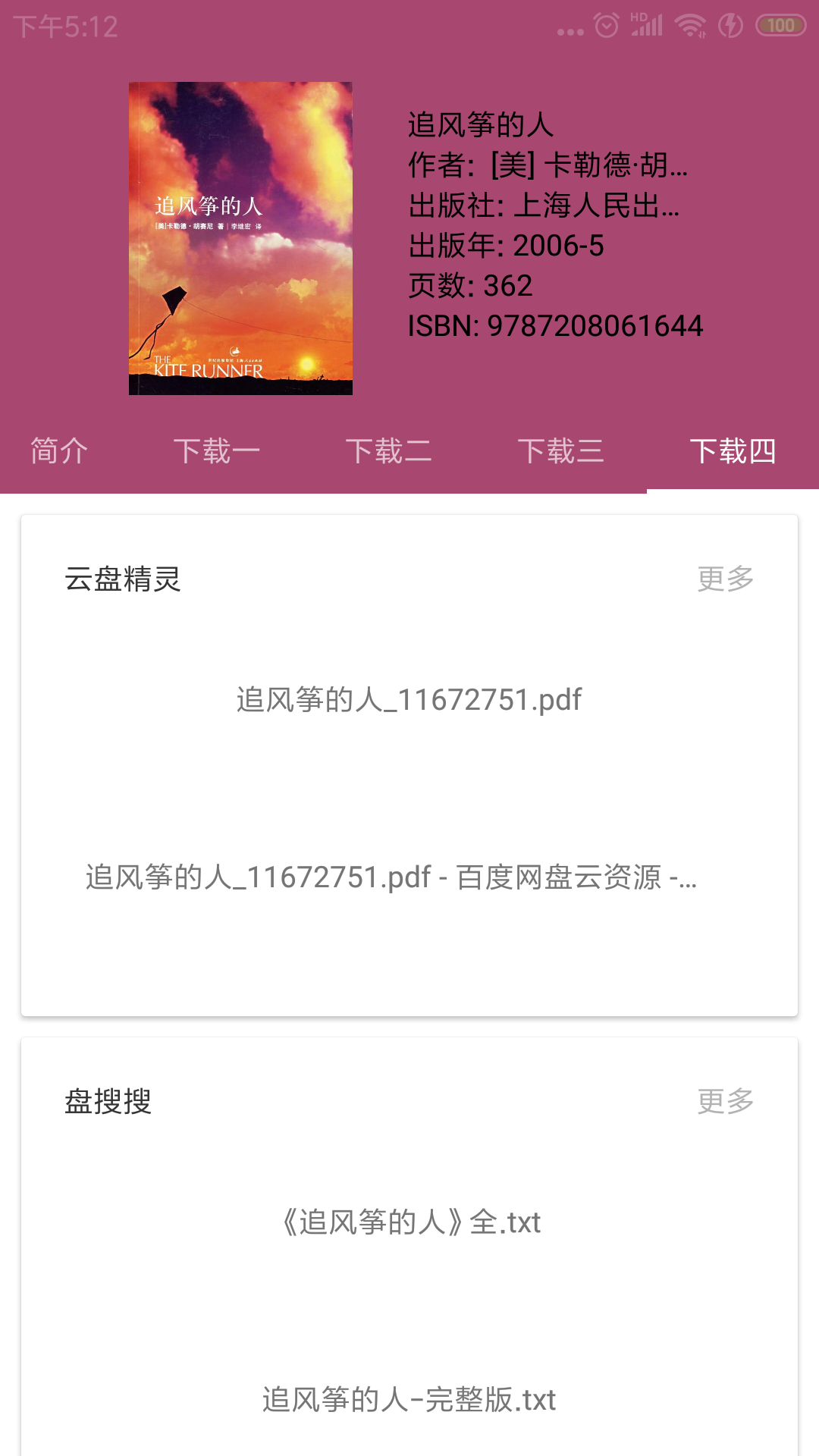Tap the 追风筝的人 book cover
The height and width of the screenshot is (1456, 819).
240,238
